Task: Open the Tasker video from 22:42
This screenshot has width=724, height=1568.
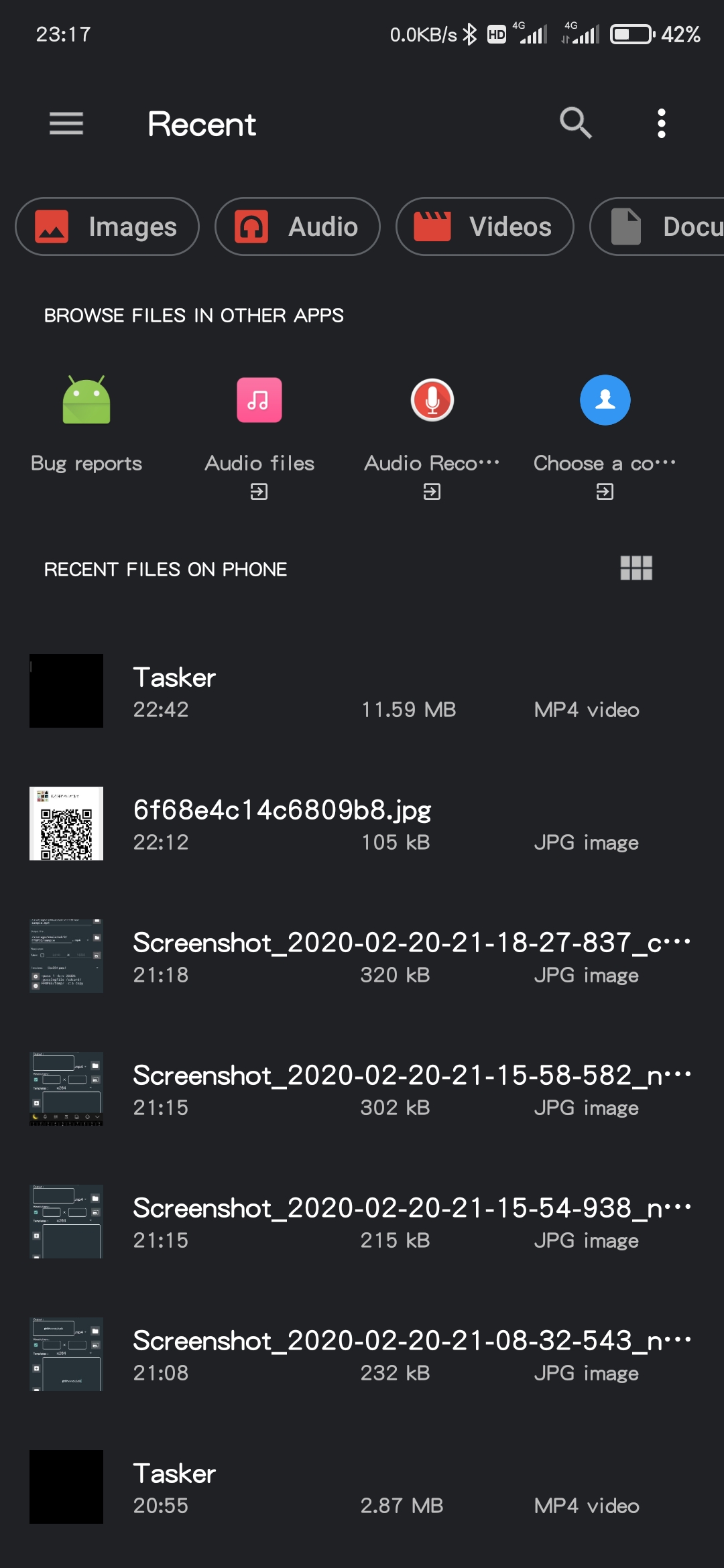Action: click(362, 691)
